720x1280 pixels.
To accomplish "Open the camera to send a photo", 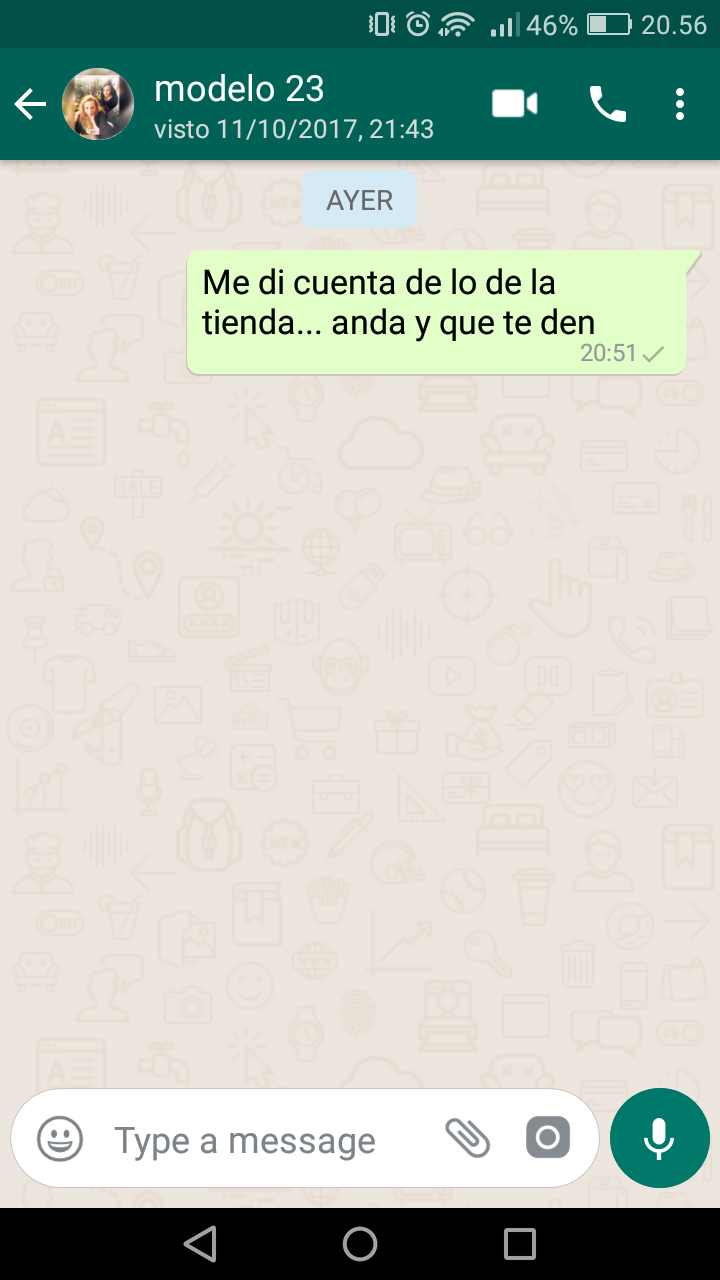I will click(548, 1138).
